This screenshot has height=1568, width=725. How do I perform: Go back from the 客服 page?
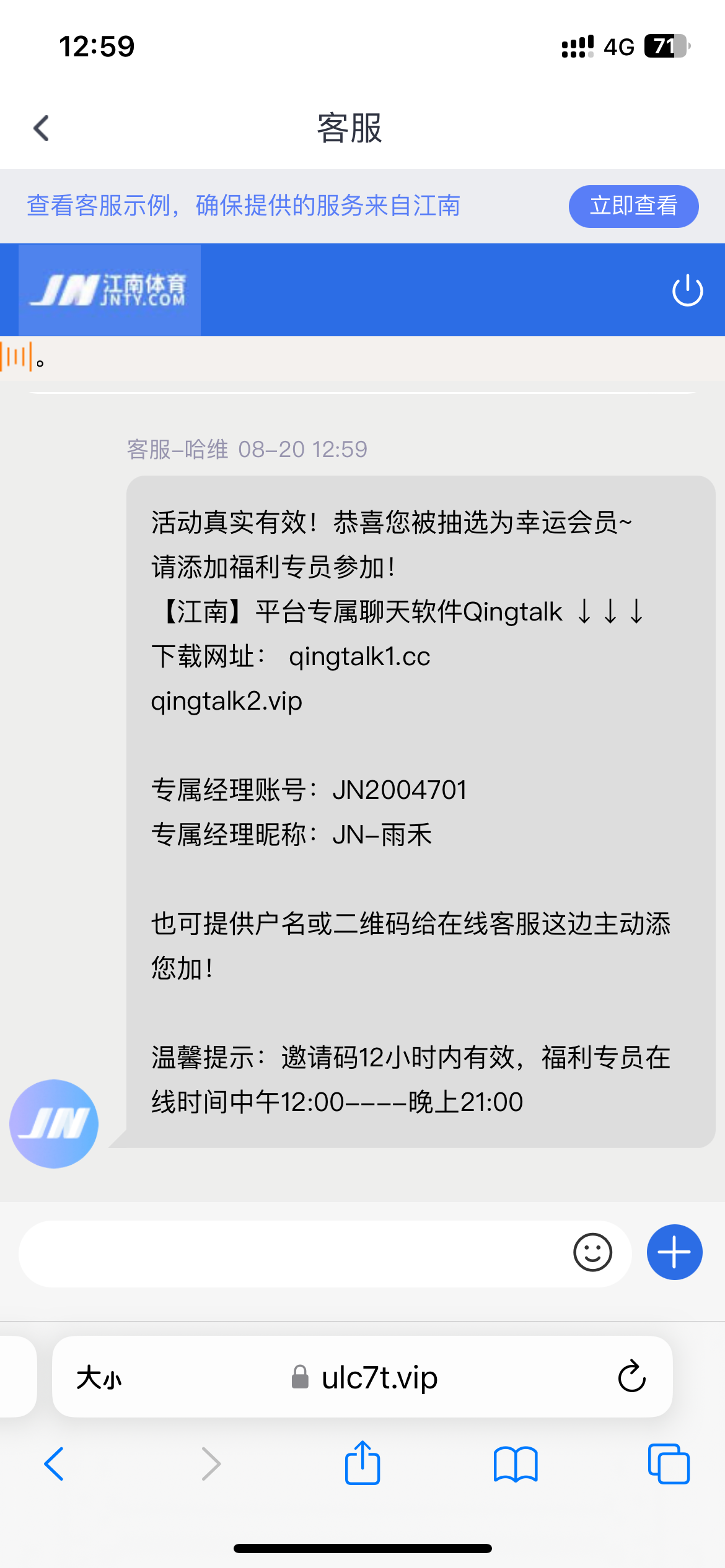coord(42,128)
